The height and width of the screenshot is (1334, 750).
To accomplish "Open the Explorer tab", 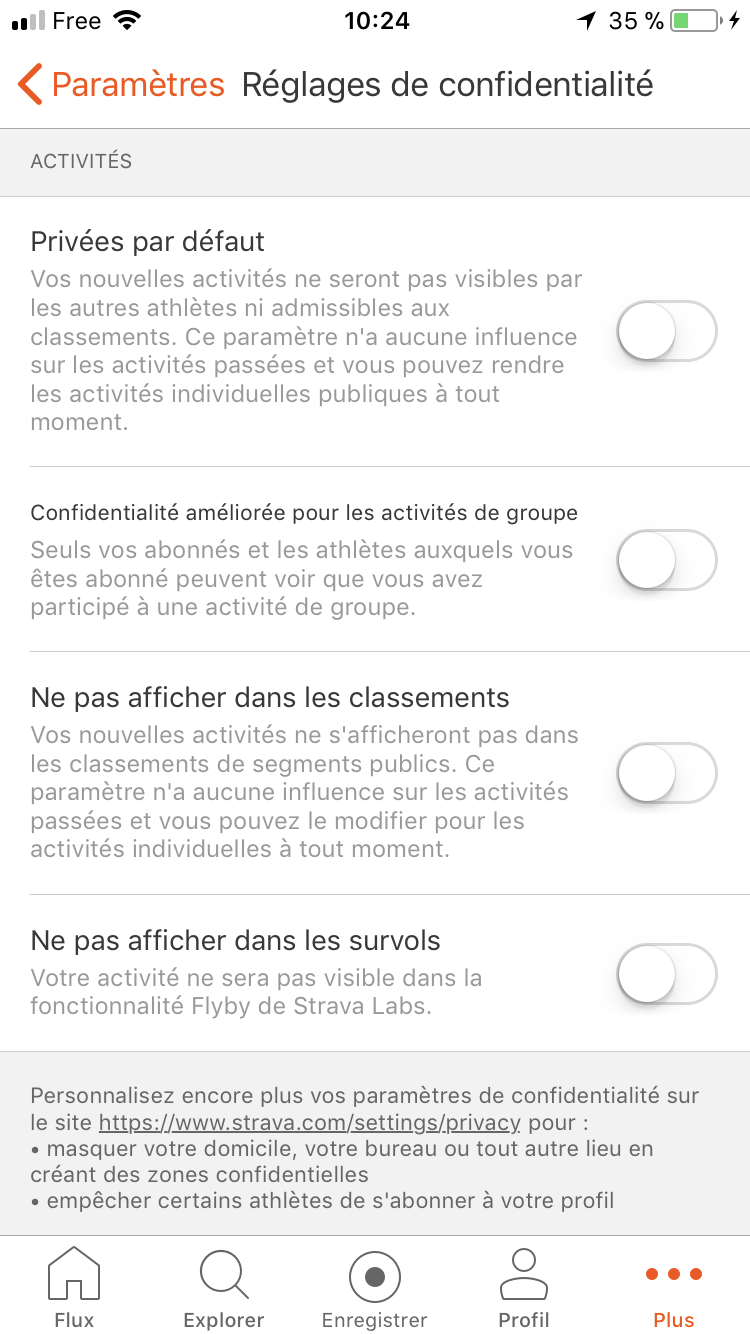I will [x=224, y=1286].
